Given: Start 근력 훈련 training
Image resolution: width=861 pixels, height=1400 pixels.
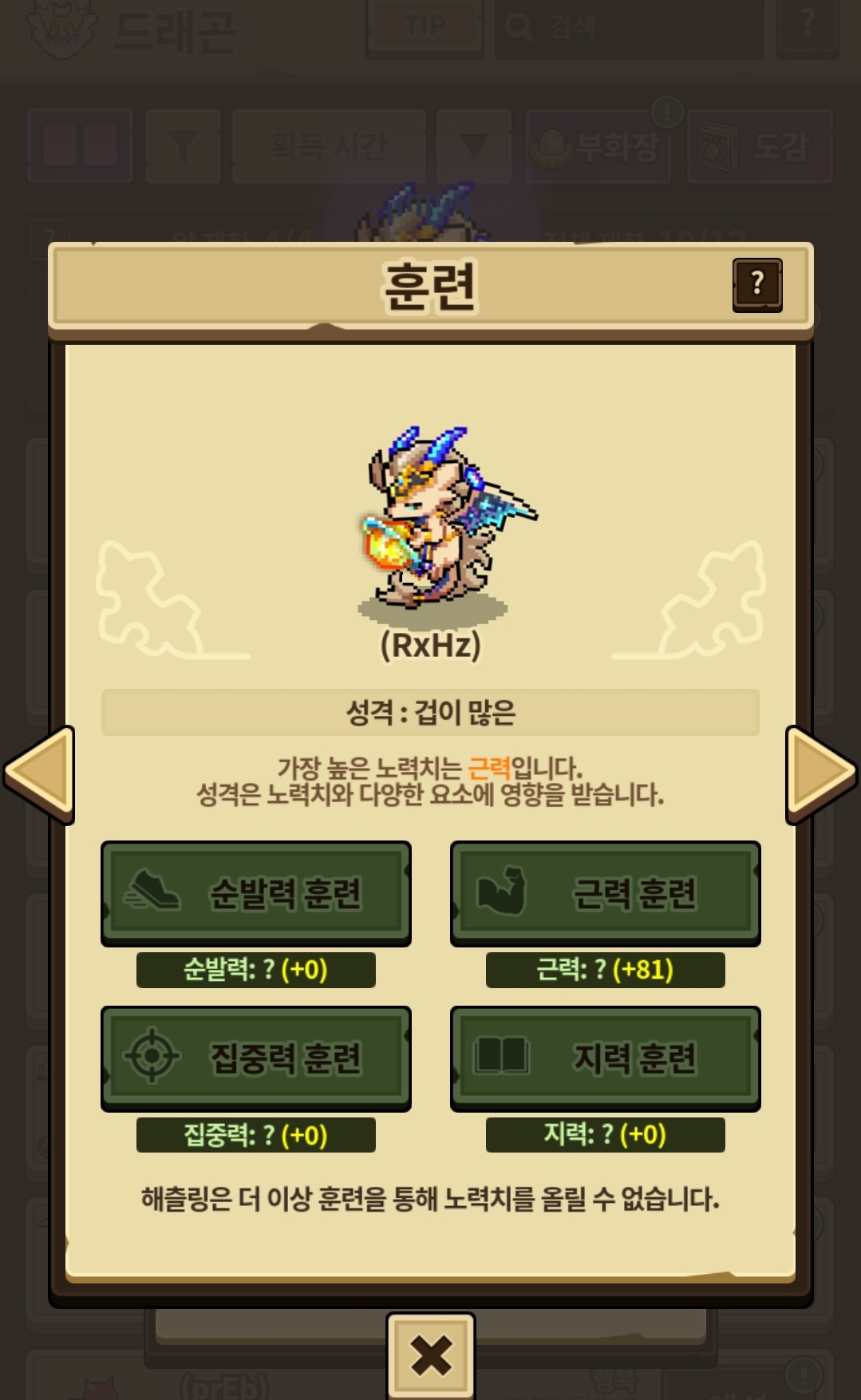Looking at the screenshot, I should pos(605,893).
